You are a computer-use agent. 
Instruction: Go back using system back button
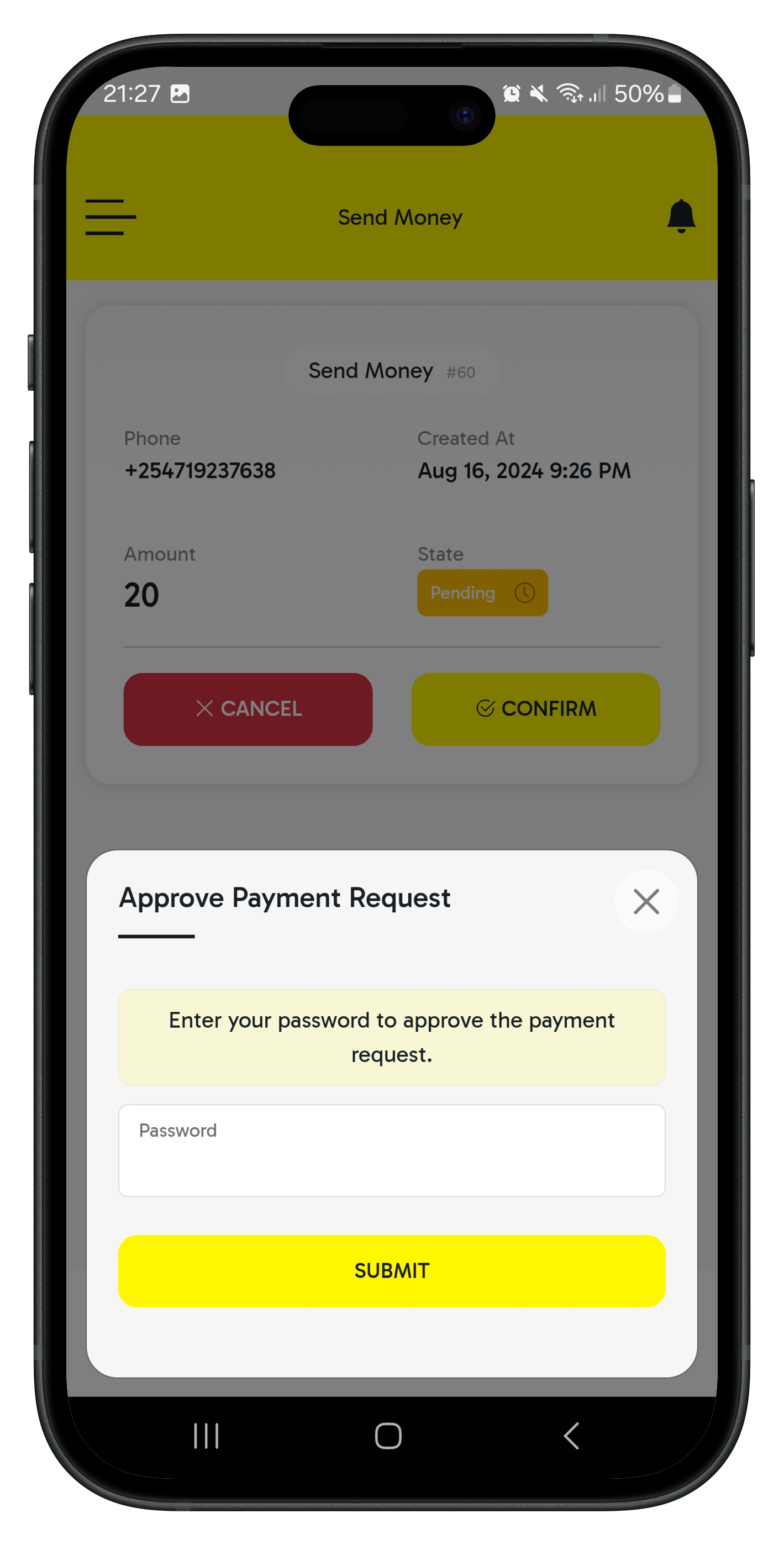click(x=572, y=1436)
